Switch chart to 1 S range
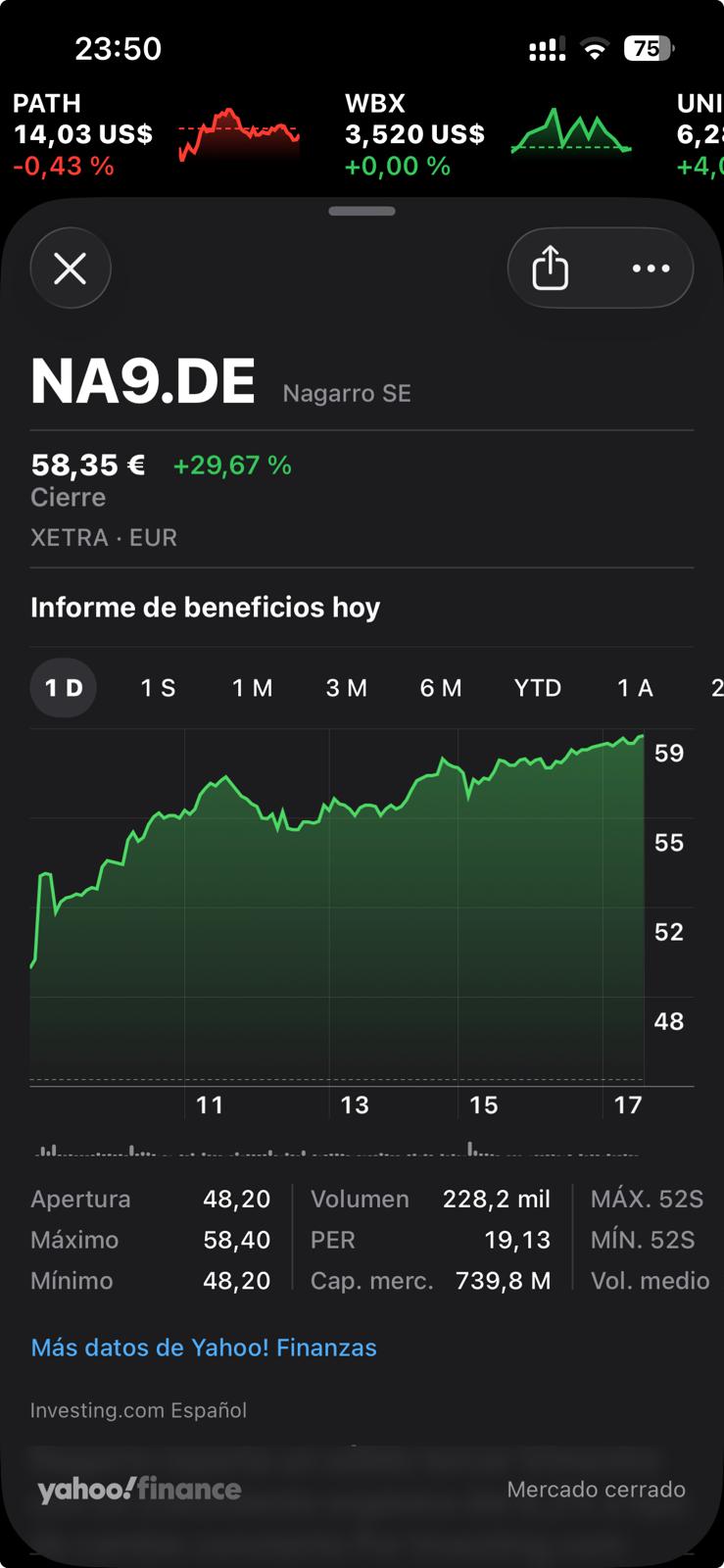 tap(158, 688)
